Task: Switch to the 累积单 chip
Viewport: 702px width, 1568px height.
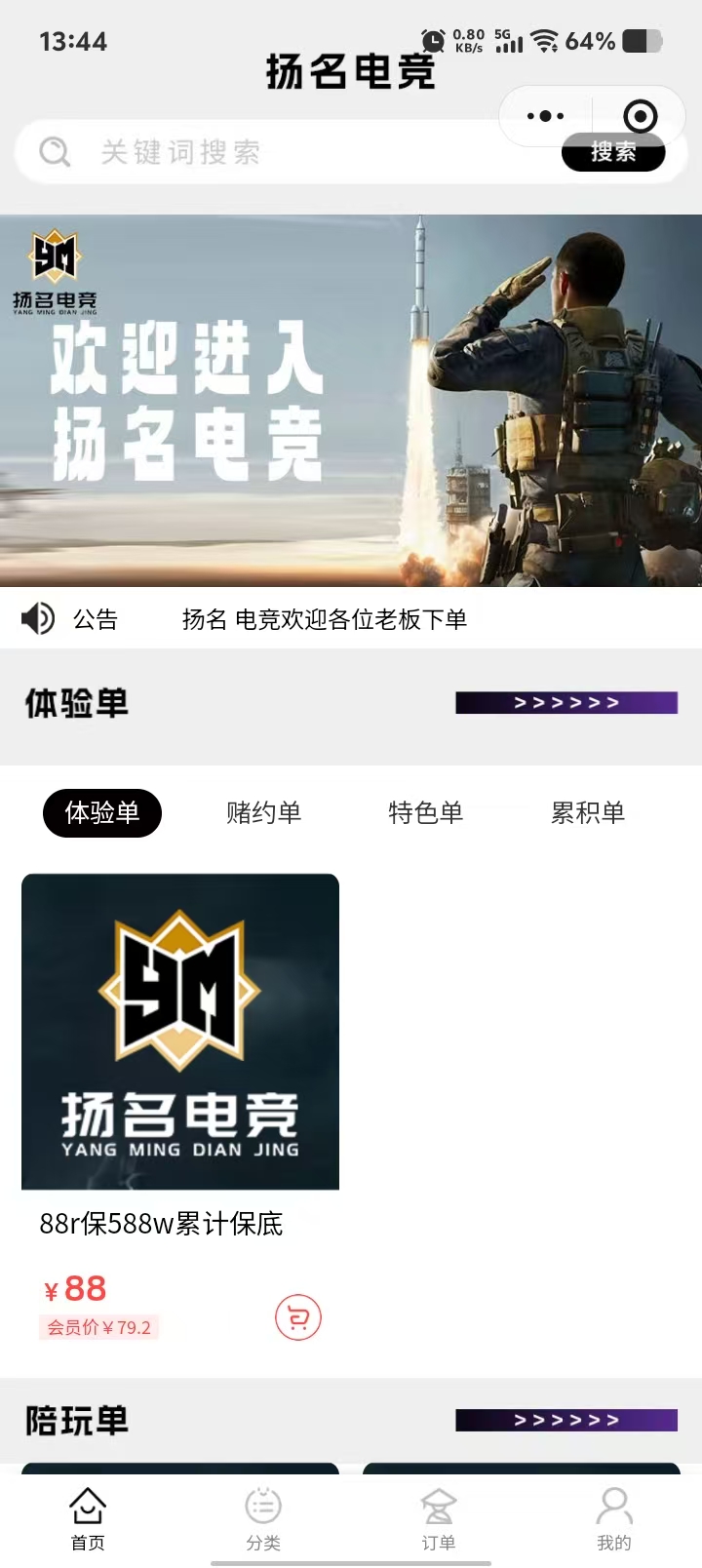Action: [587, 812]
